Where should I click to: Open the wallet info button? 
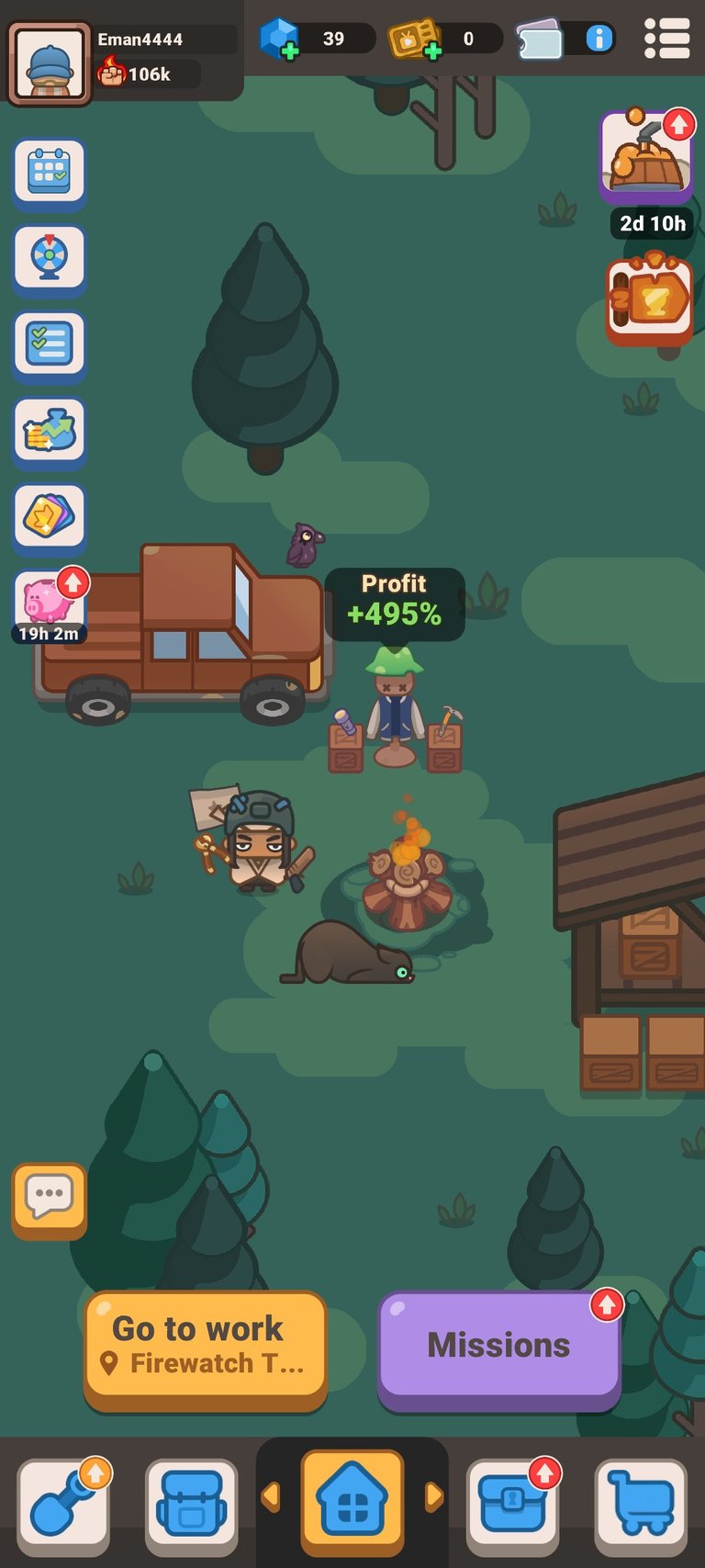[599, 39]
